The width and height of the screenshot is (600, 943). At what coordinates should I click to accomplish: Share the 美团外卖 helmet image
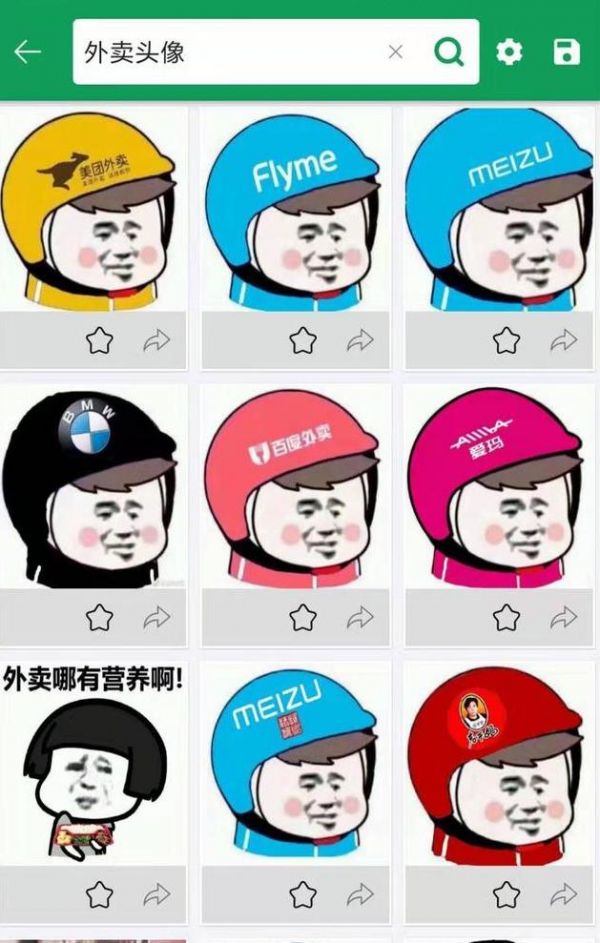(x=156, y=341)
